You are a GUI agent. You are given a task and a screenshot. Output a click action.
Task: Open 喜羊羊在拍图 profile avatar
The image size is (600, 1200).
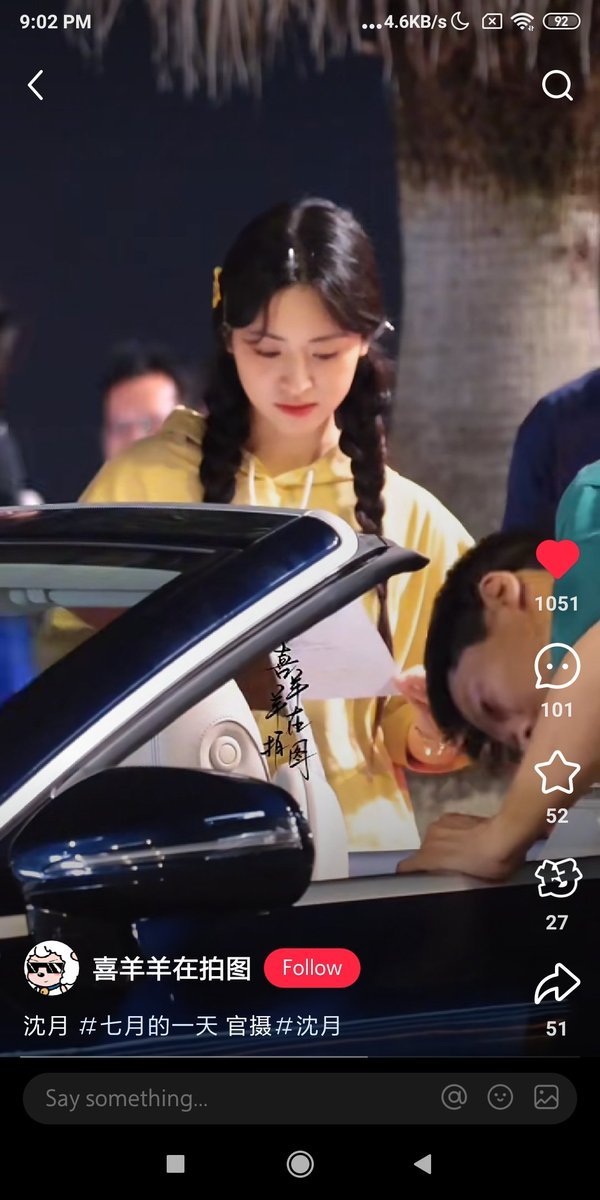coord(52,968)
